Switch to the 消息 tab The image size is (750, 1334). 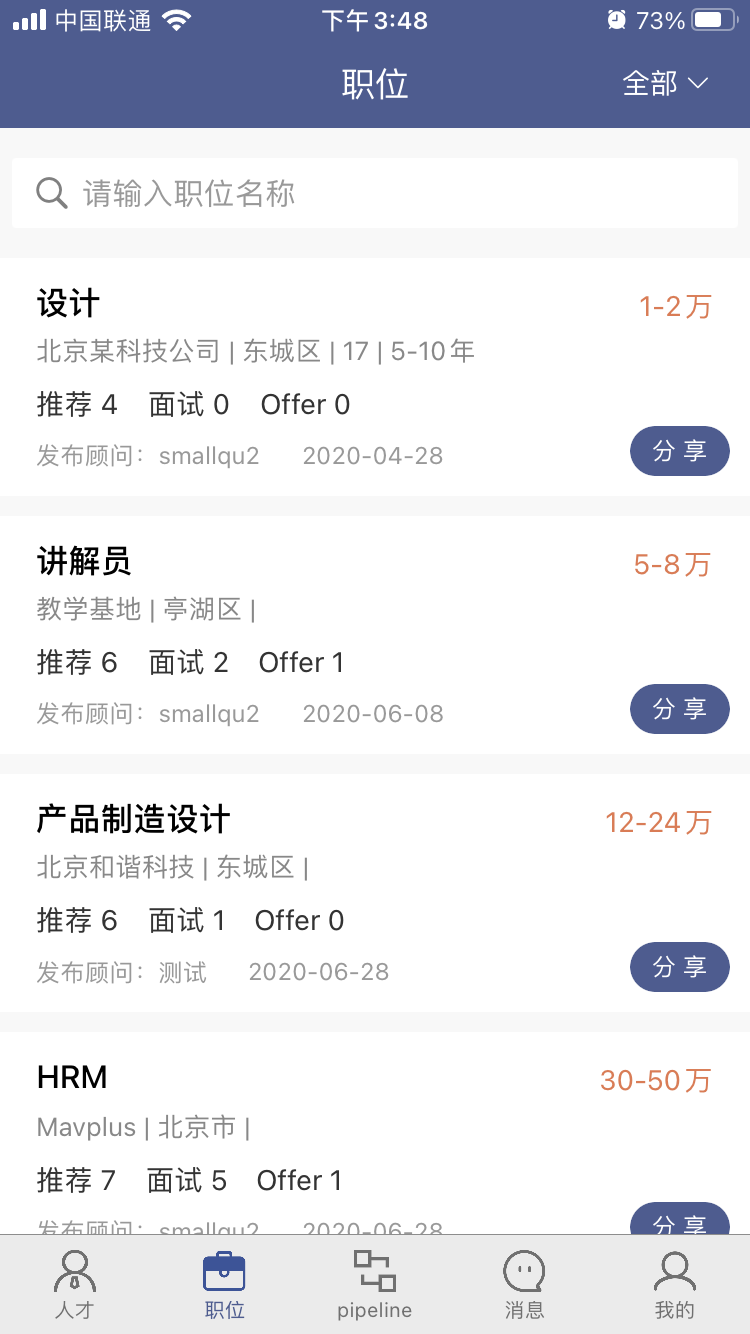(524, 1285)
